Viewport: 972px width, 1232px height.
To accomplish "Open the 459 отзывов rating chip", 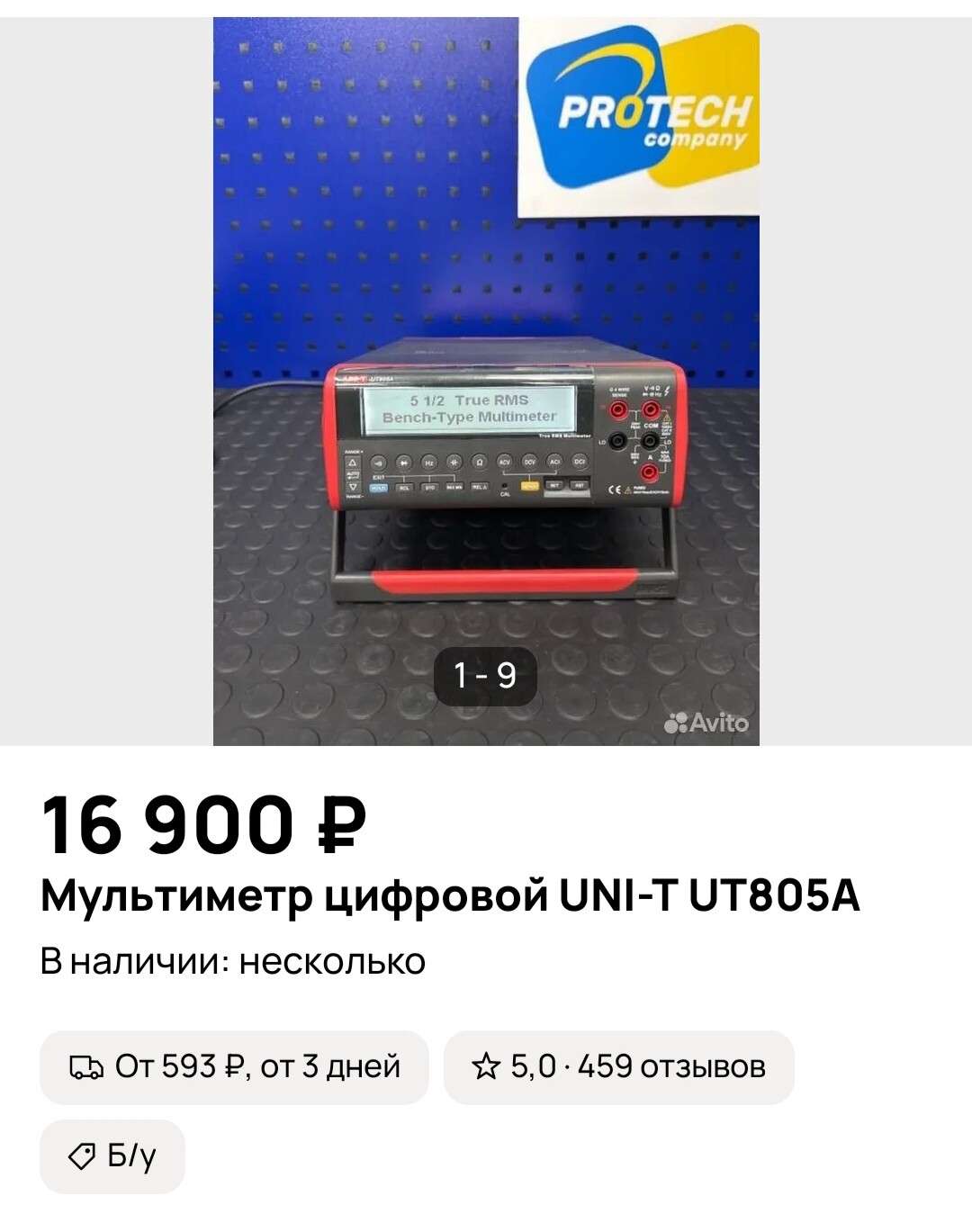I will (618, 1067).
